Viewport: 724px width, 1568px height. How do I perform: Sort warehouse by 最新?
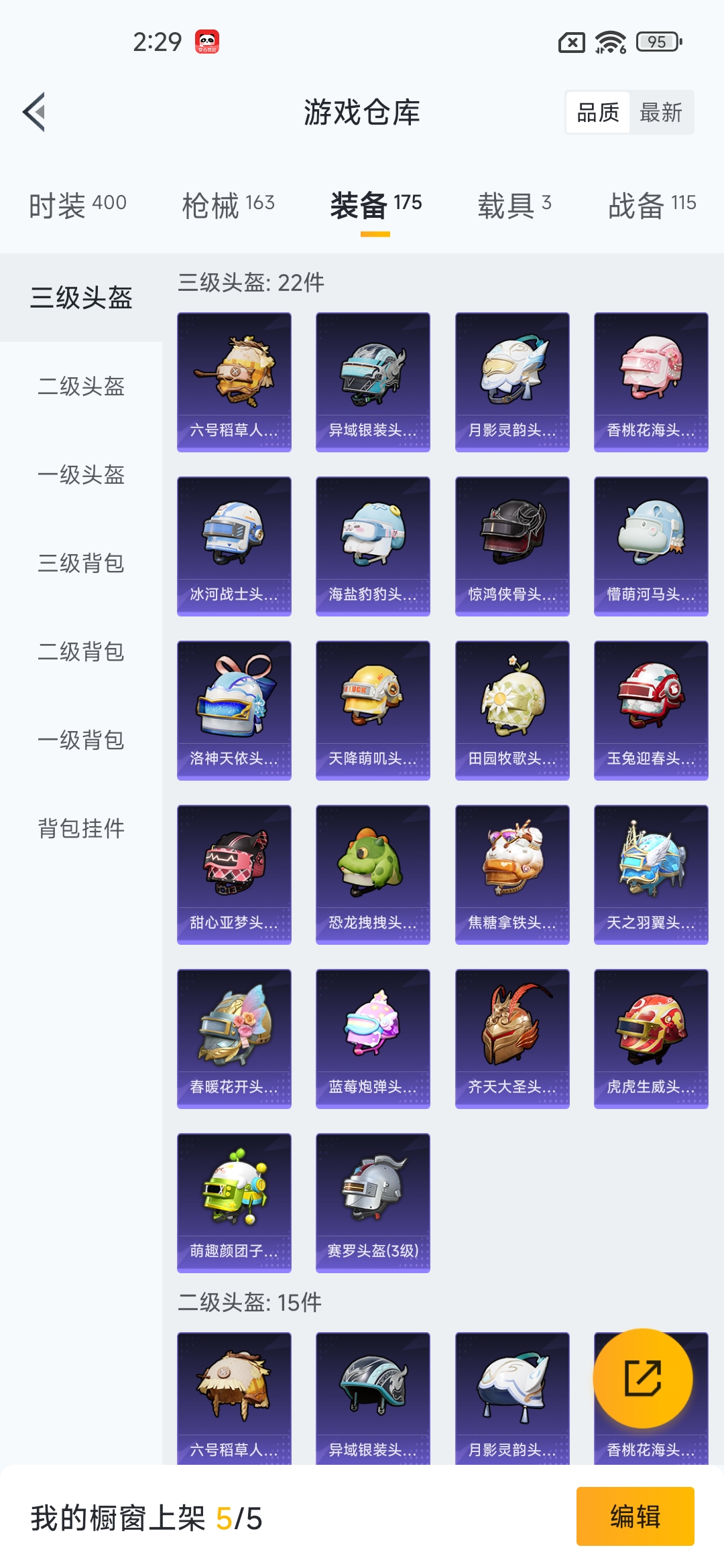(x=660, y=113)
